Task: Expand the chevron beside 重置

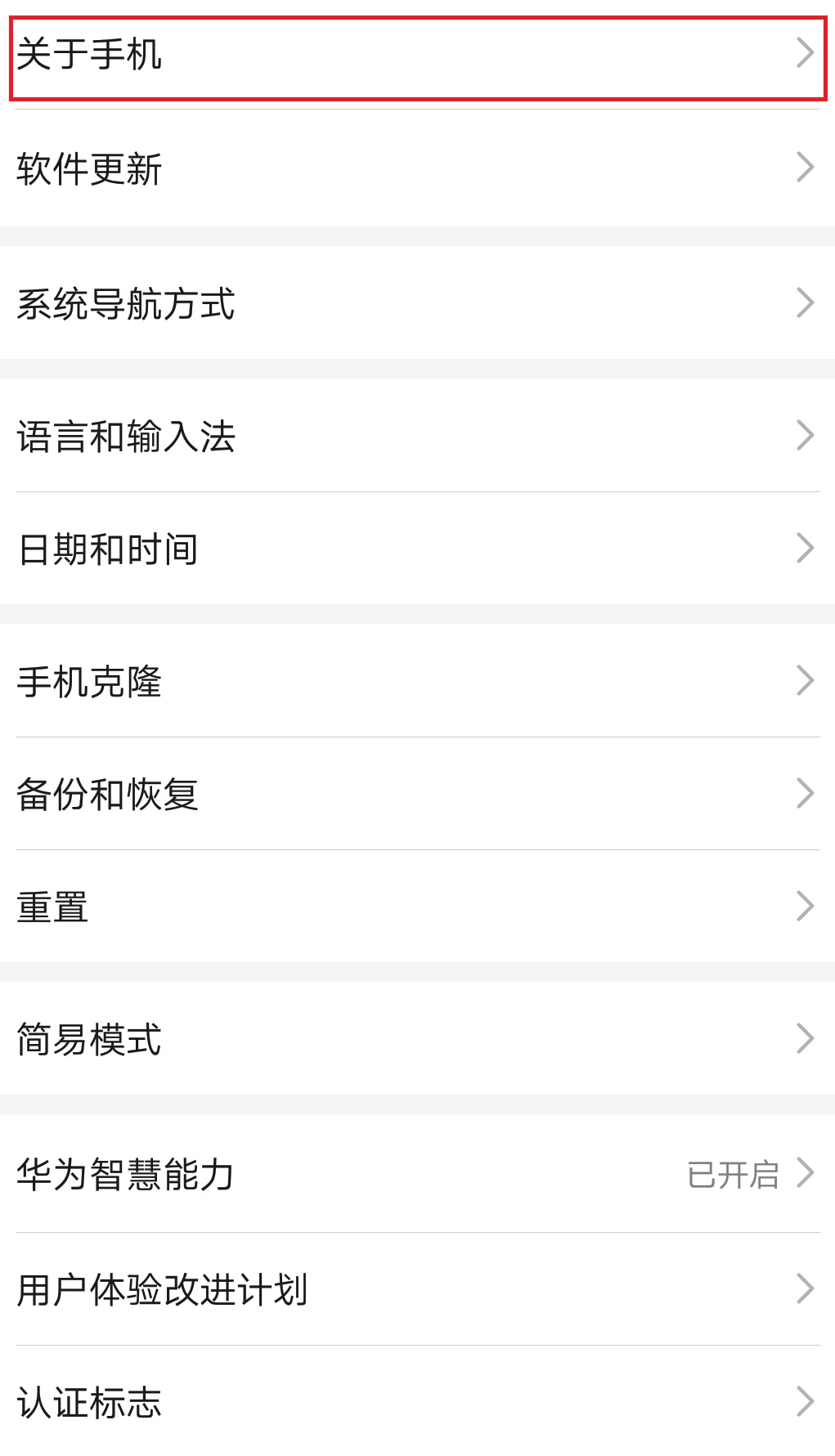Action: 804,903
